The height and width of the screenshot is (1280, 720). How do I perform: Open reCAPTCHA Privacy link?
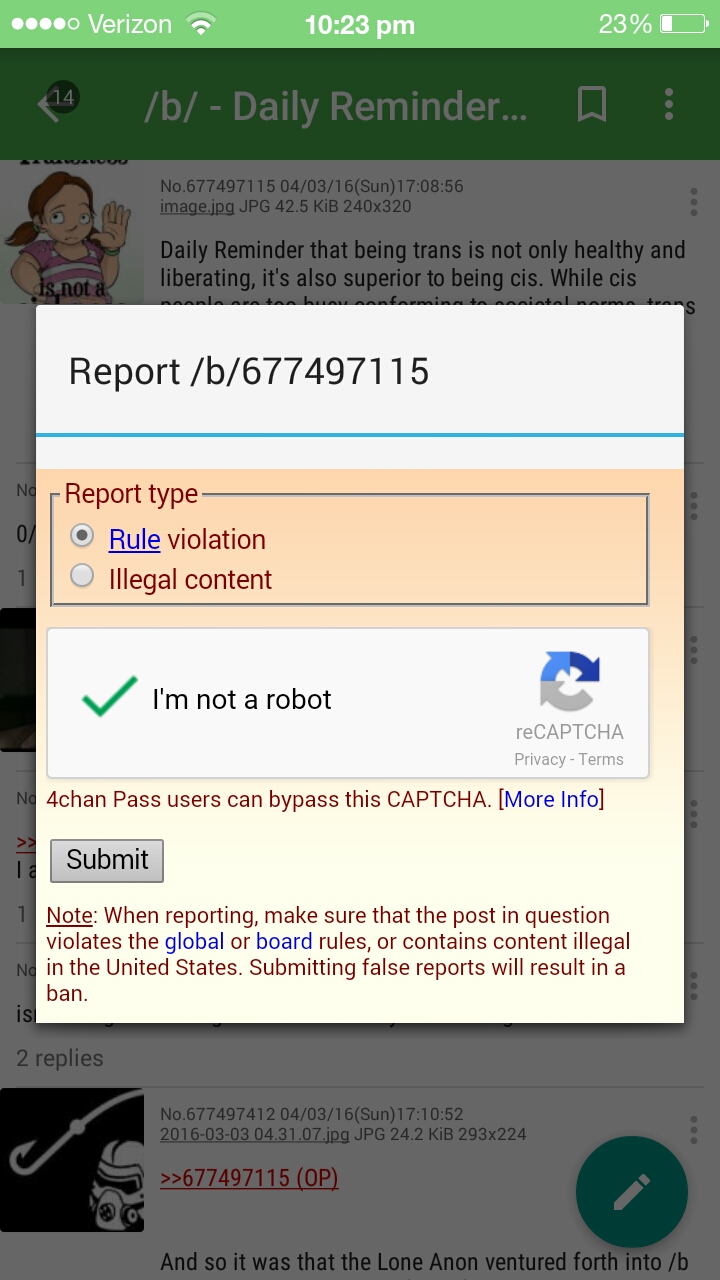click(x=540, y=759)
